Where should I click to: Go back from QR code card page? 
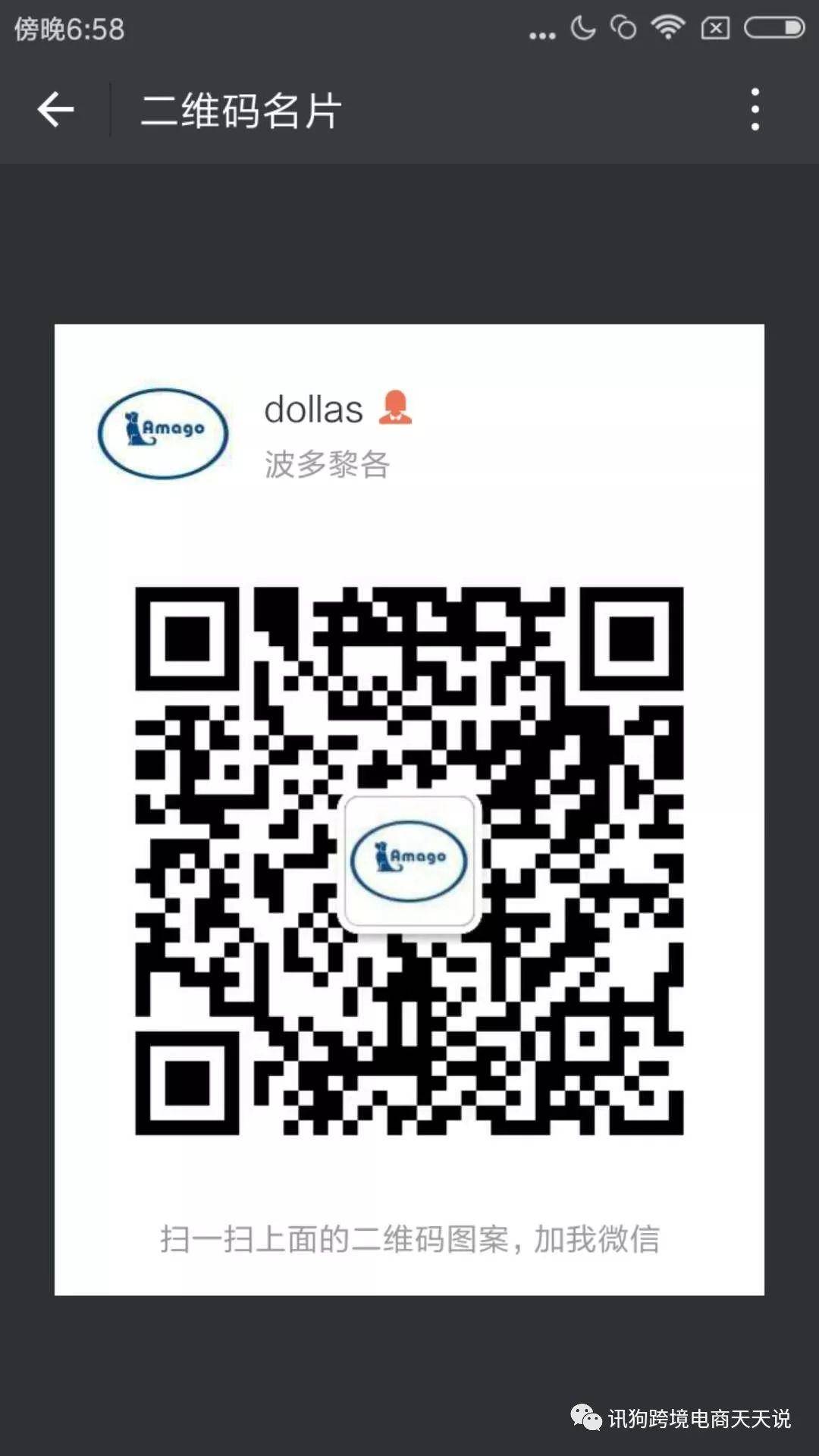pos(55,110)
